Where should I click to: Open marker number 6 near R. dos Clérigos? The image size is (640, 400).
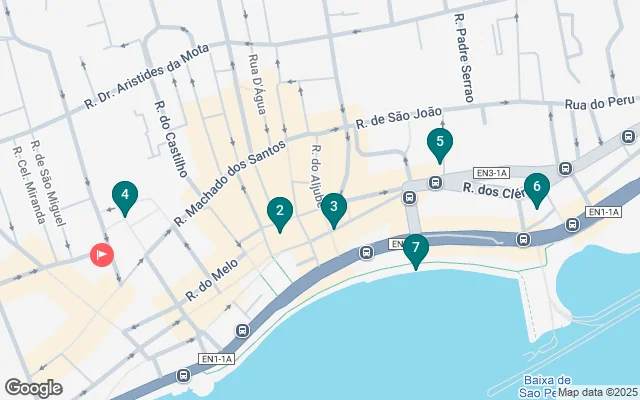pos(536,187)
